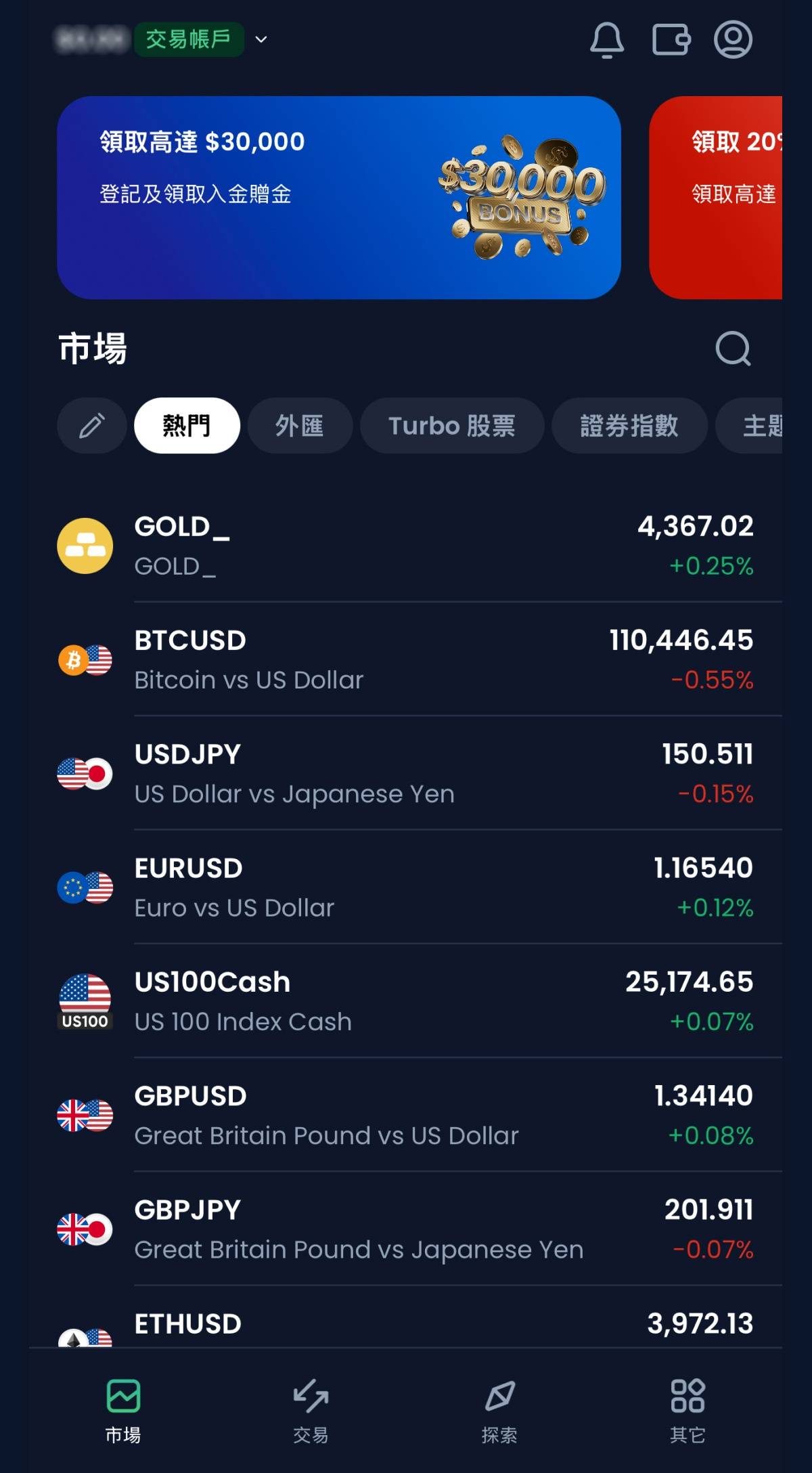Open the wallet icon
The image size is (812, 1473).
point(671,40)
